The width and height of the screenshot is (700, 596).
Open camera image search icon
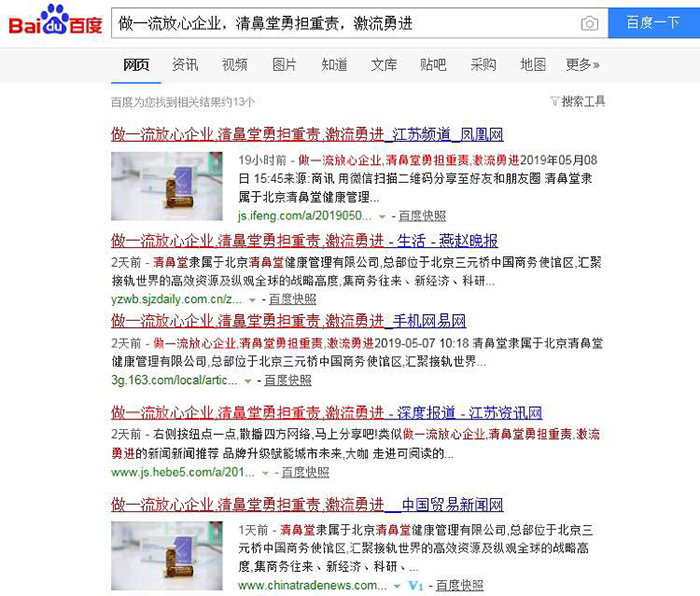pos(590,23)
